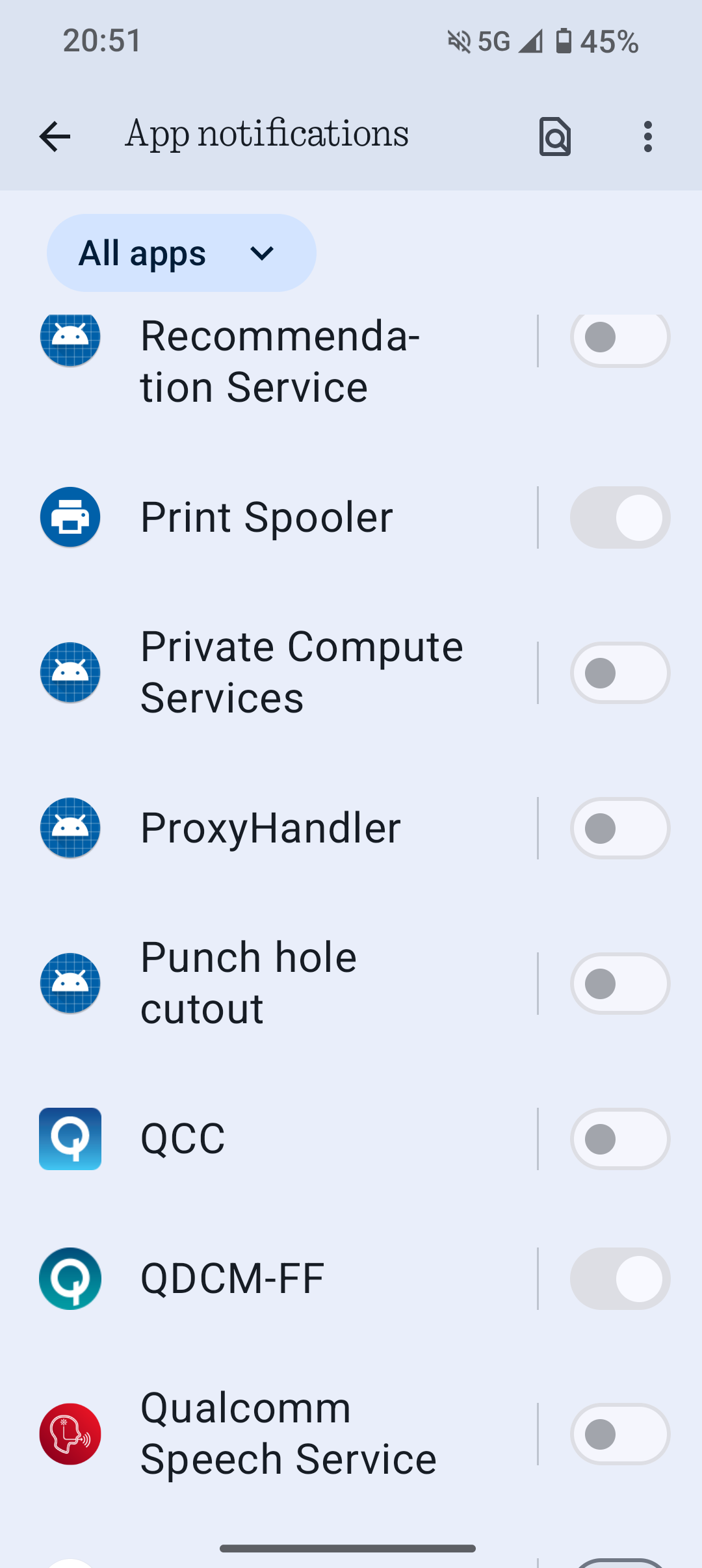Open the three-dot overflow menu

[647, 137]
